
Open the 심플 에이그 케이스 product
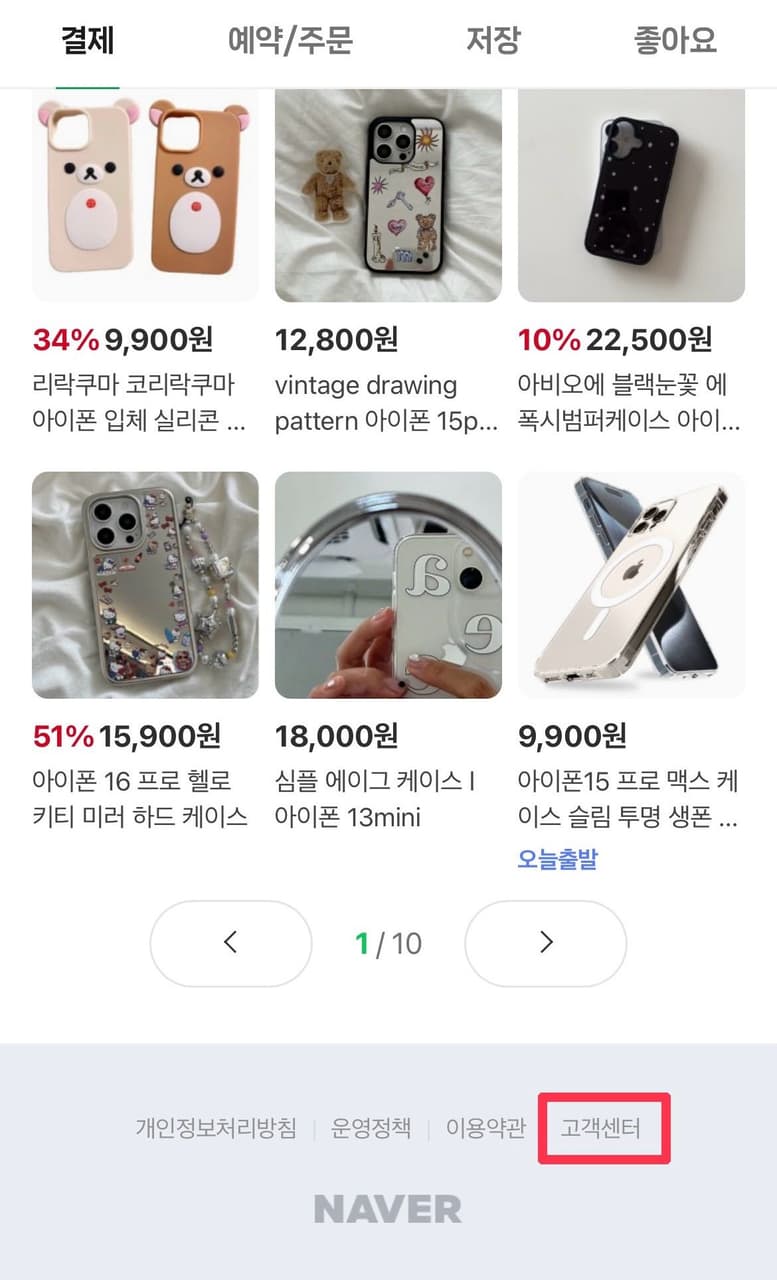click(388, 652)
